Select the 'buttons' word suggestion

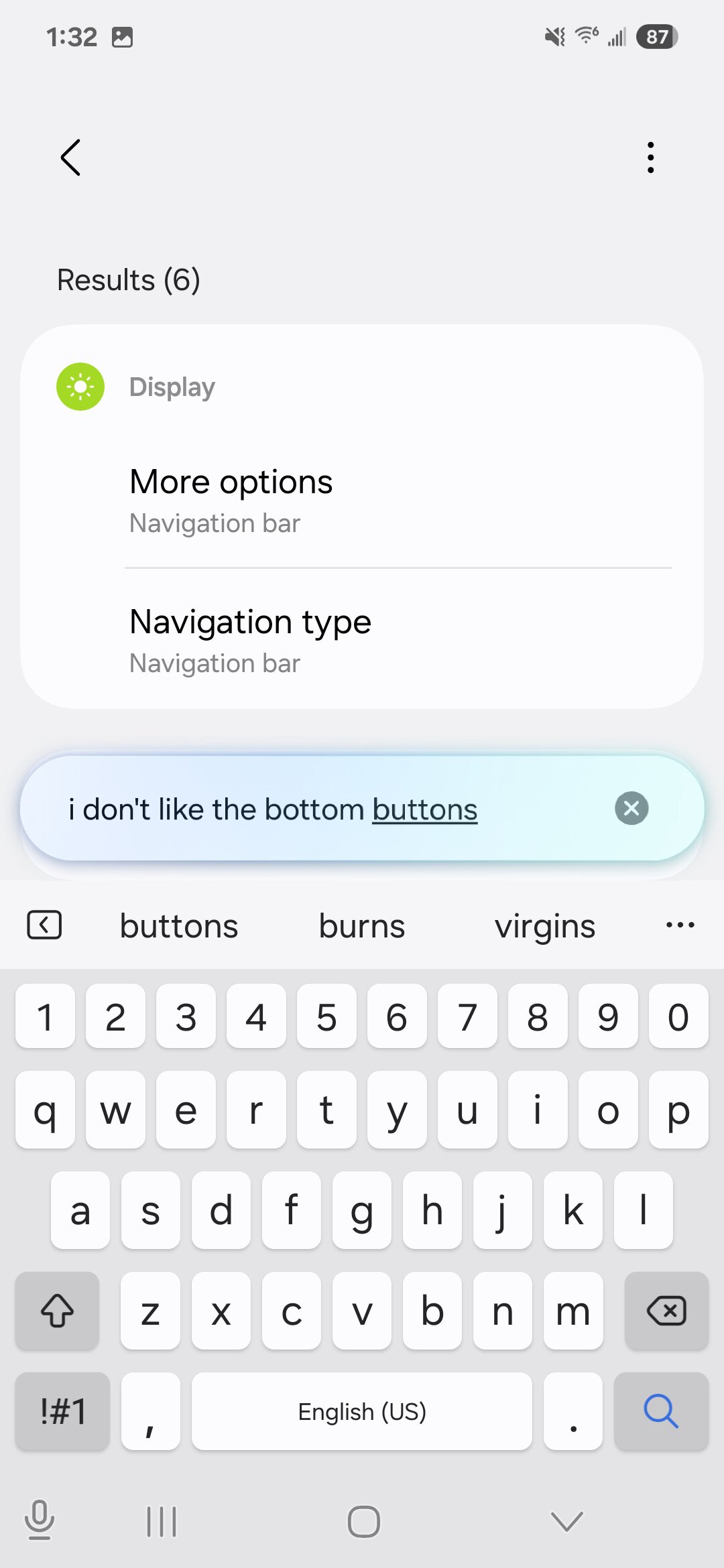point(179,926)
